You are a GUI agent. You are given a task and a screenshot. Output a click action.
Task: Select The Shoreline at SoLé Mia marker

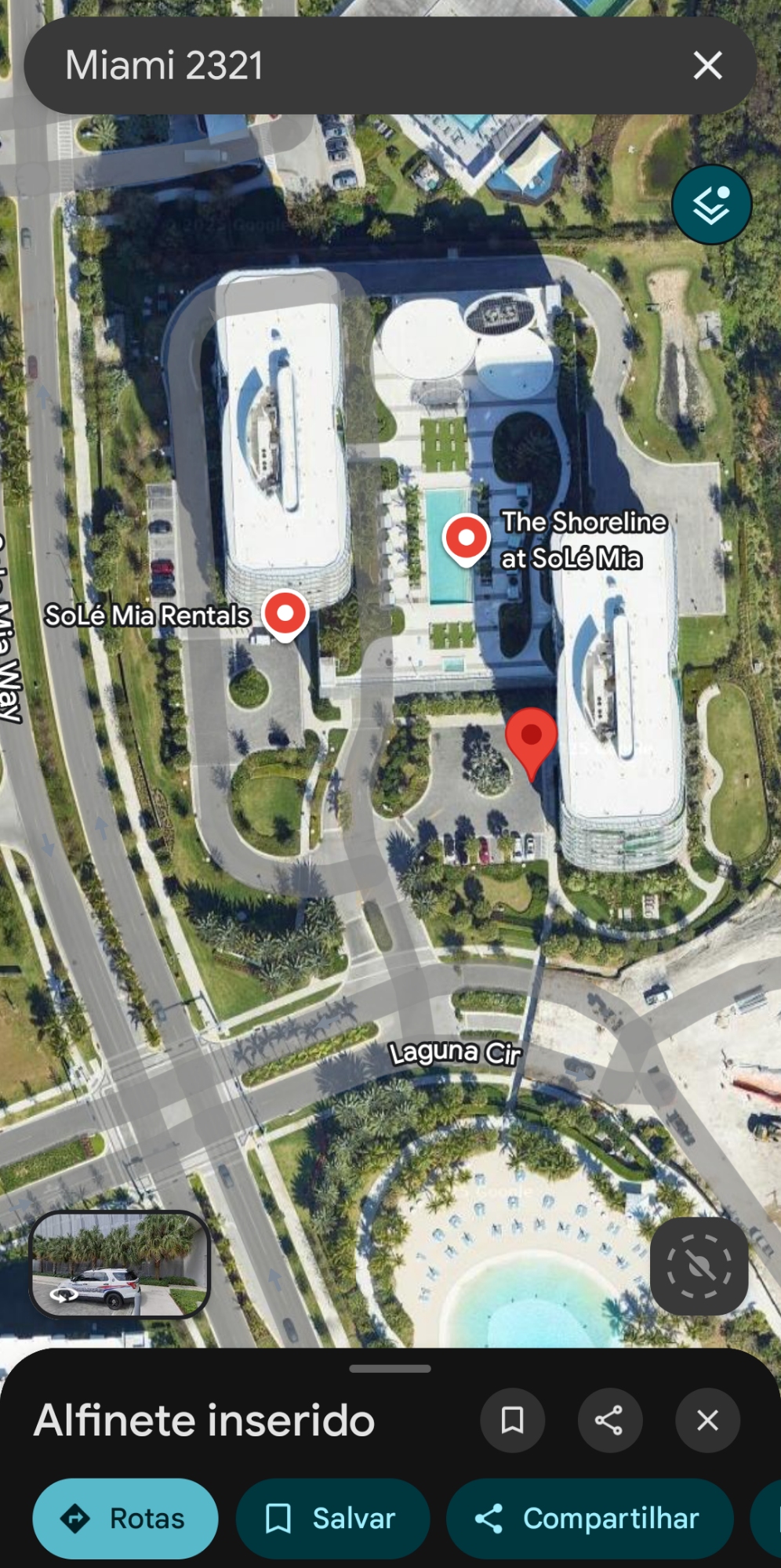pyautogui.click(x=467, y=539)
